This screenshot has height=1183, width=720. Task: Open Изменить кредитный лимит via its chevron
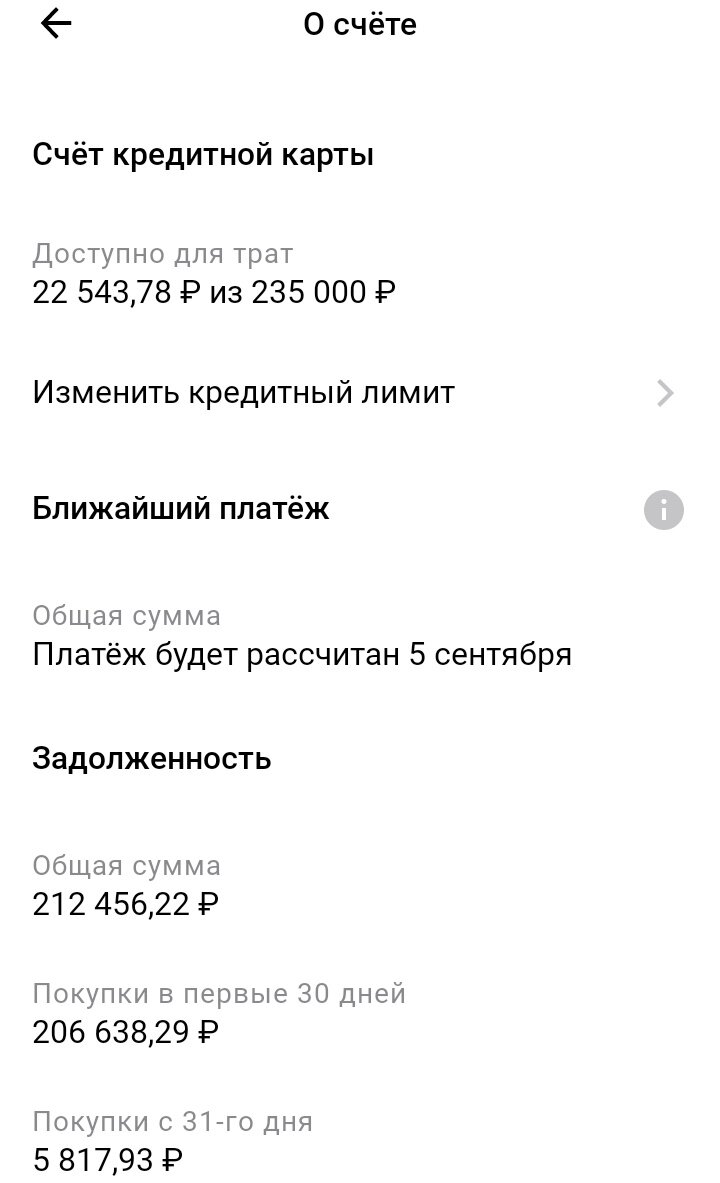coord(664,393)
